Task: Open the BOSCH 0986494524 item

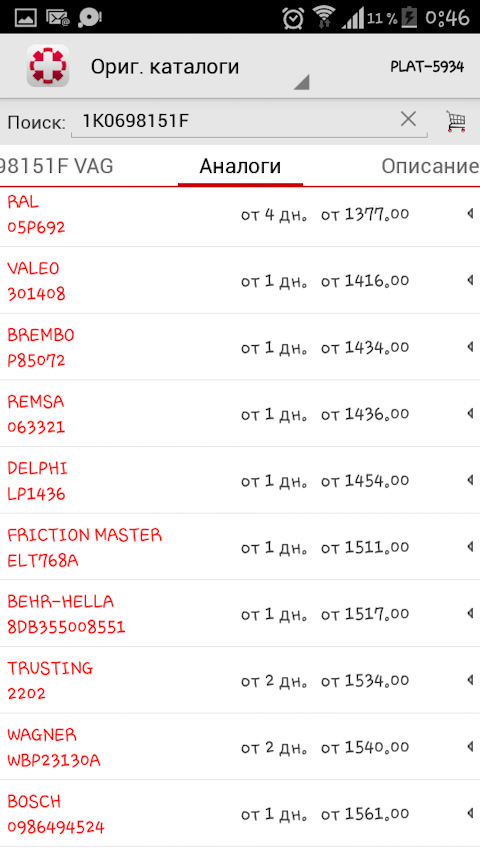Action: [240, 814]
